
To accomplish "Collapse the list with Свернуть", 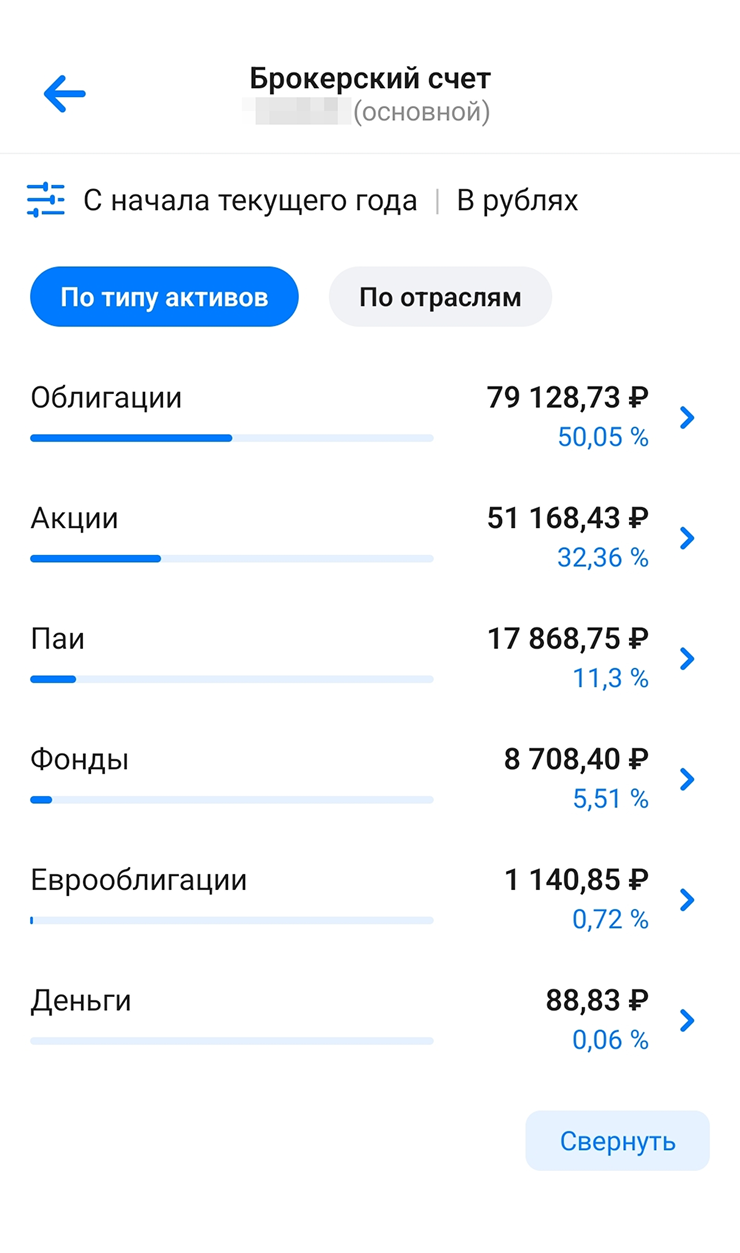I will (x=617, y=1141).
